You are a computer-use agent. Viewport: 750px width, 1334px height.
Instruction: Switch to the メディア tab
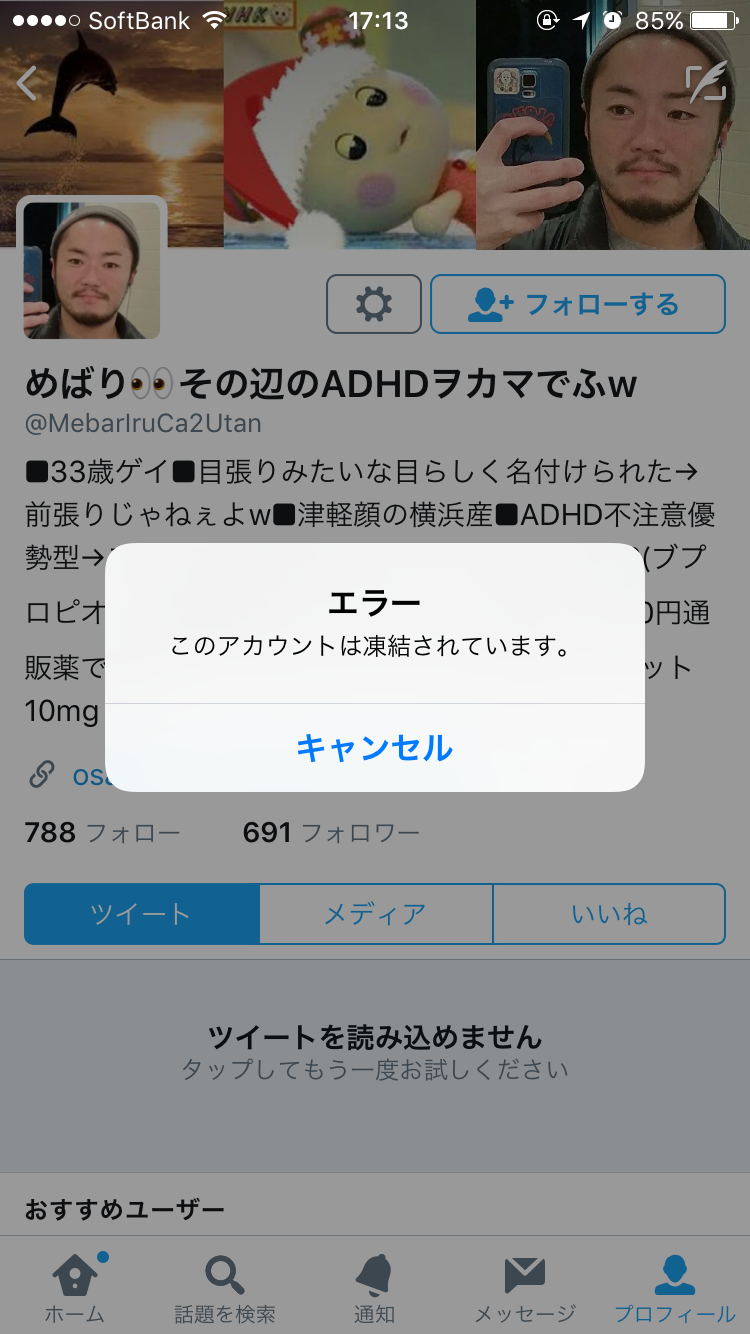[375, 914]
